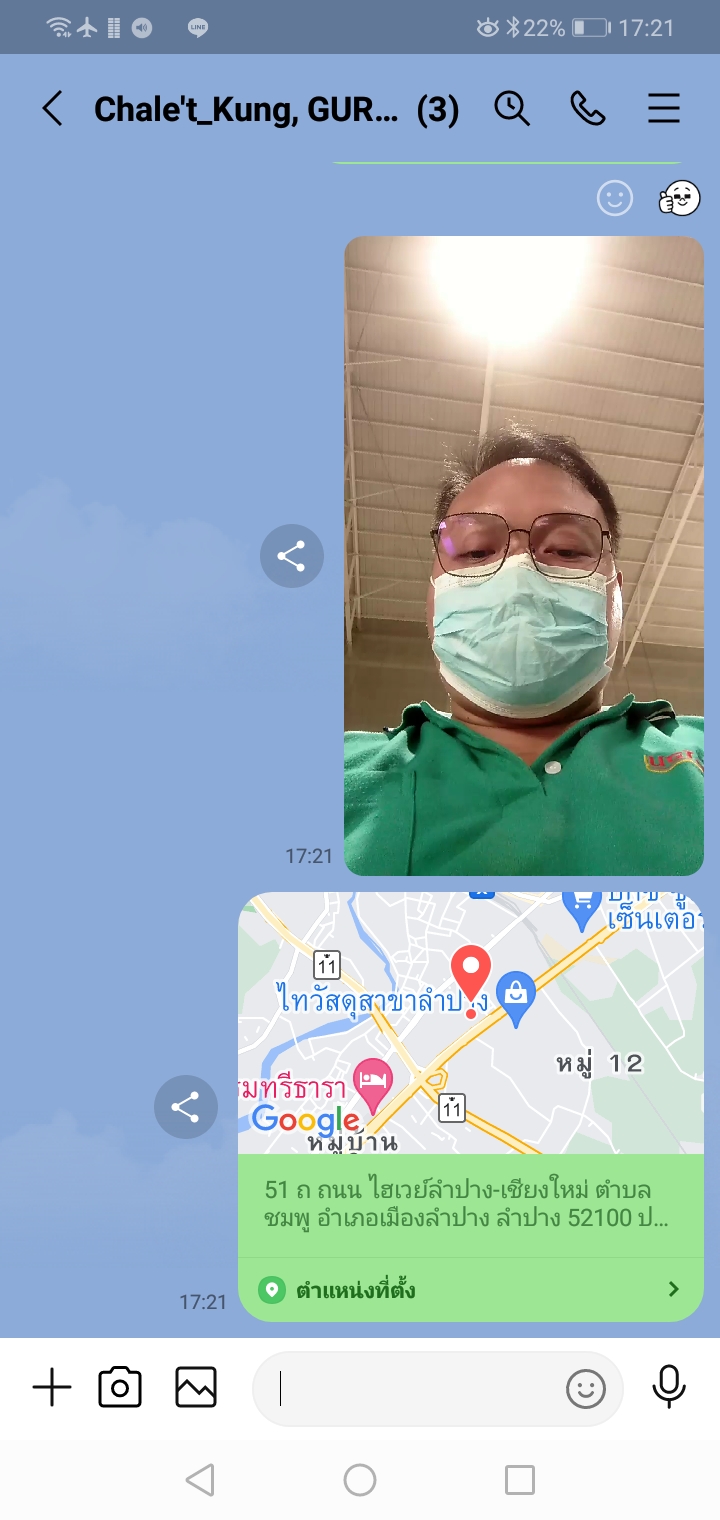Focus the message text field
Image resolution: width=720 pixels, height=1520 pixels.
[410, 1388]
